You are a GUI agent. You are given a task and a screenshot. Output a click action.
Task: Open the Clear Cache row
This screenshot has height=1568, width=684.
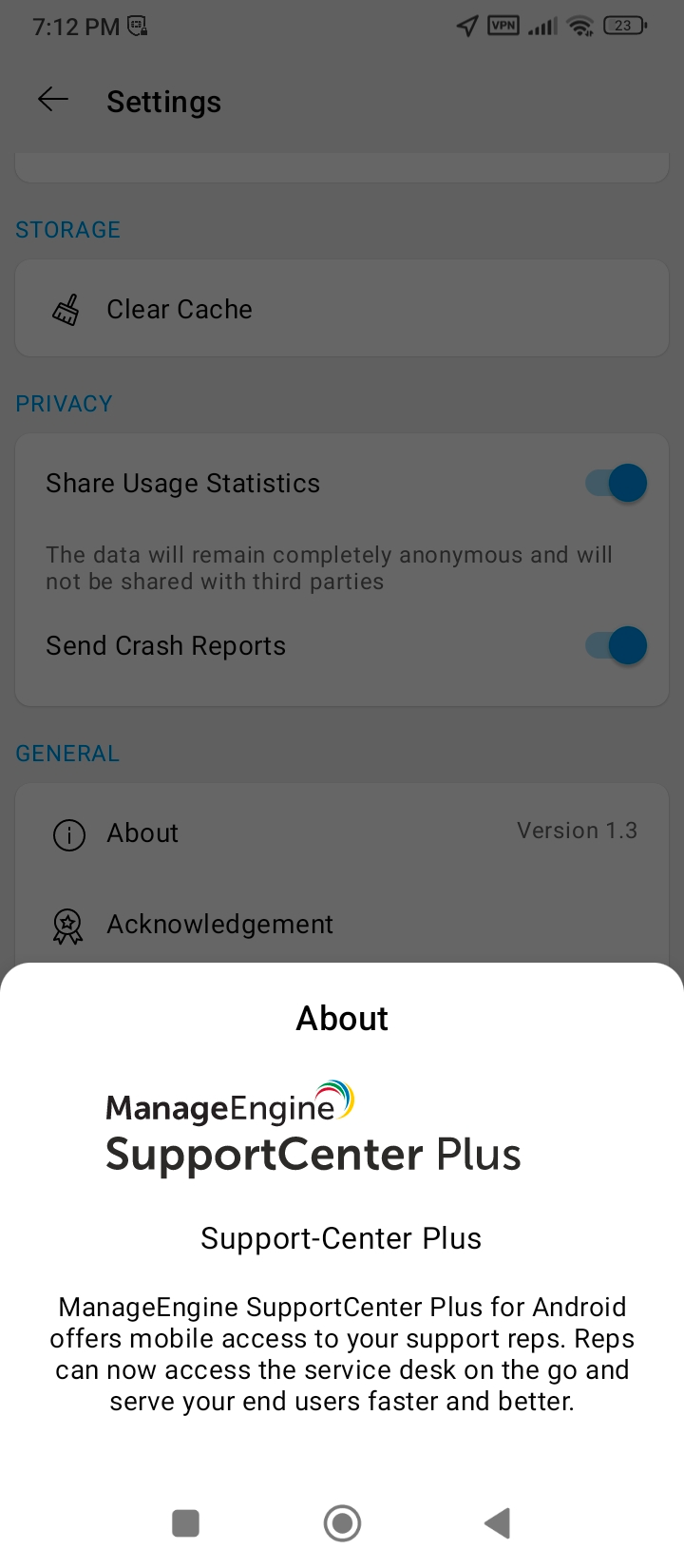coord(342,309)
